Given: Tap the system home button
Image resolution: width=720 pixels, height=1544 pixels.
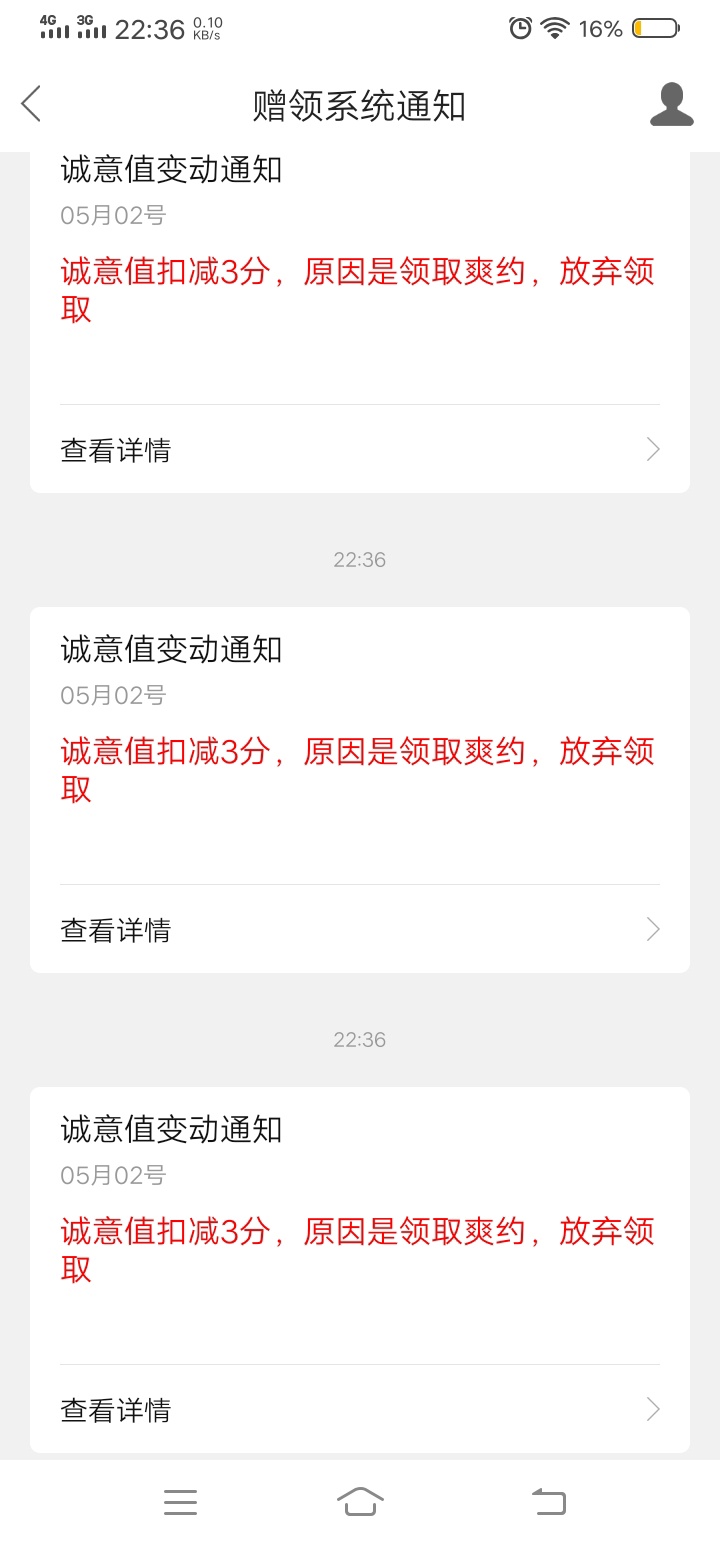Looking at the screenshot, I should 360,1501.
